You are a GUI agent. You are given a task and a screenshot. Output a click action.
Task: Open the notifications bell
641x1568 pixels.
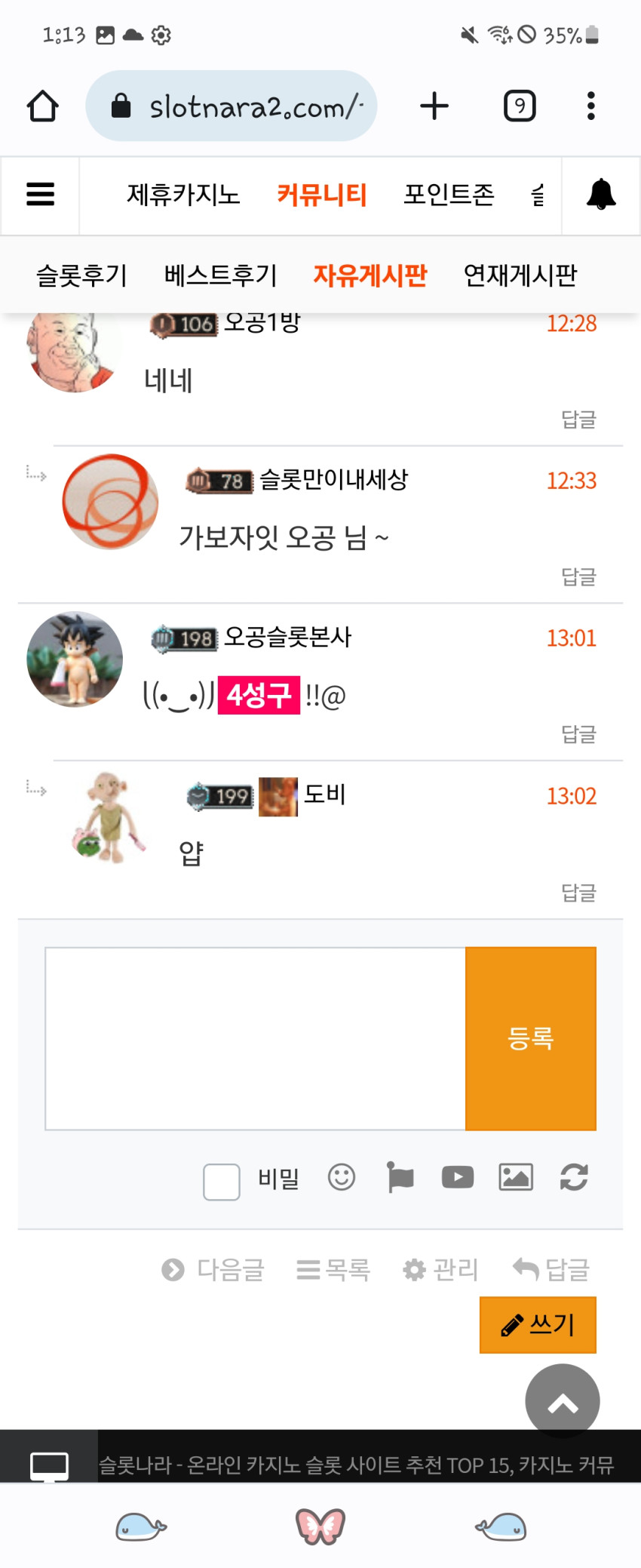point(601,195)
